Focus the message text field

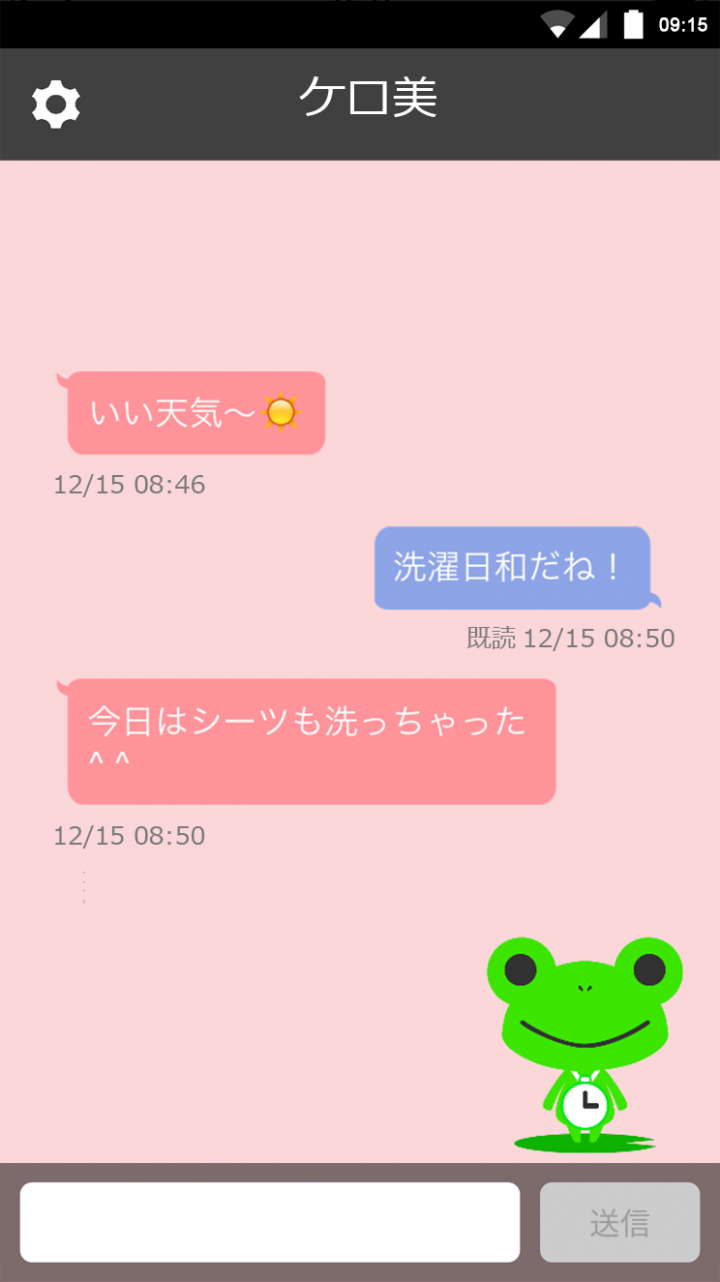[x=270, y=1222]
